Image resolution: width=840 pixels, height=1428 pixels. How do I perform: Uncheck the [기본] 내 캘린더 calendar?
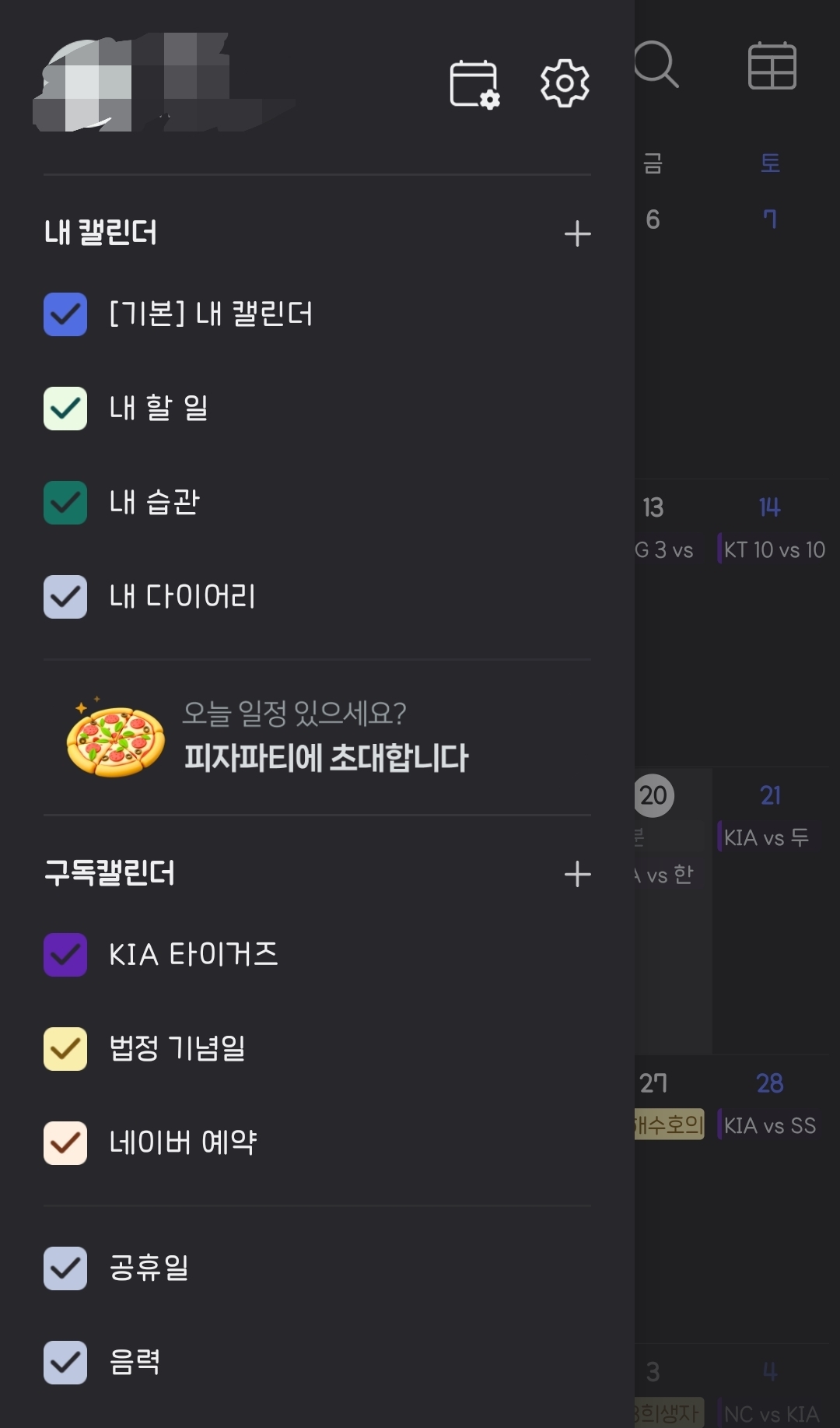65,315
